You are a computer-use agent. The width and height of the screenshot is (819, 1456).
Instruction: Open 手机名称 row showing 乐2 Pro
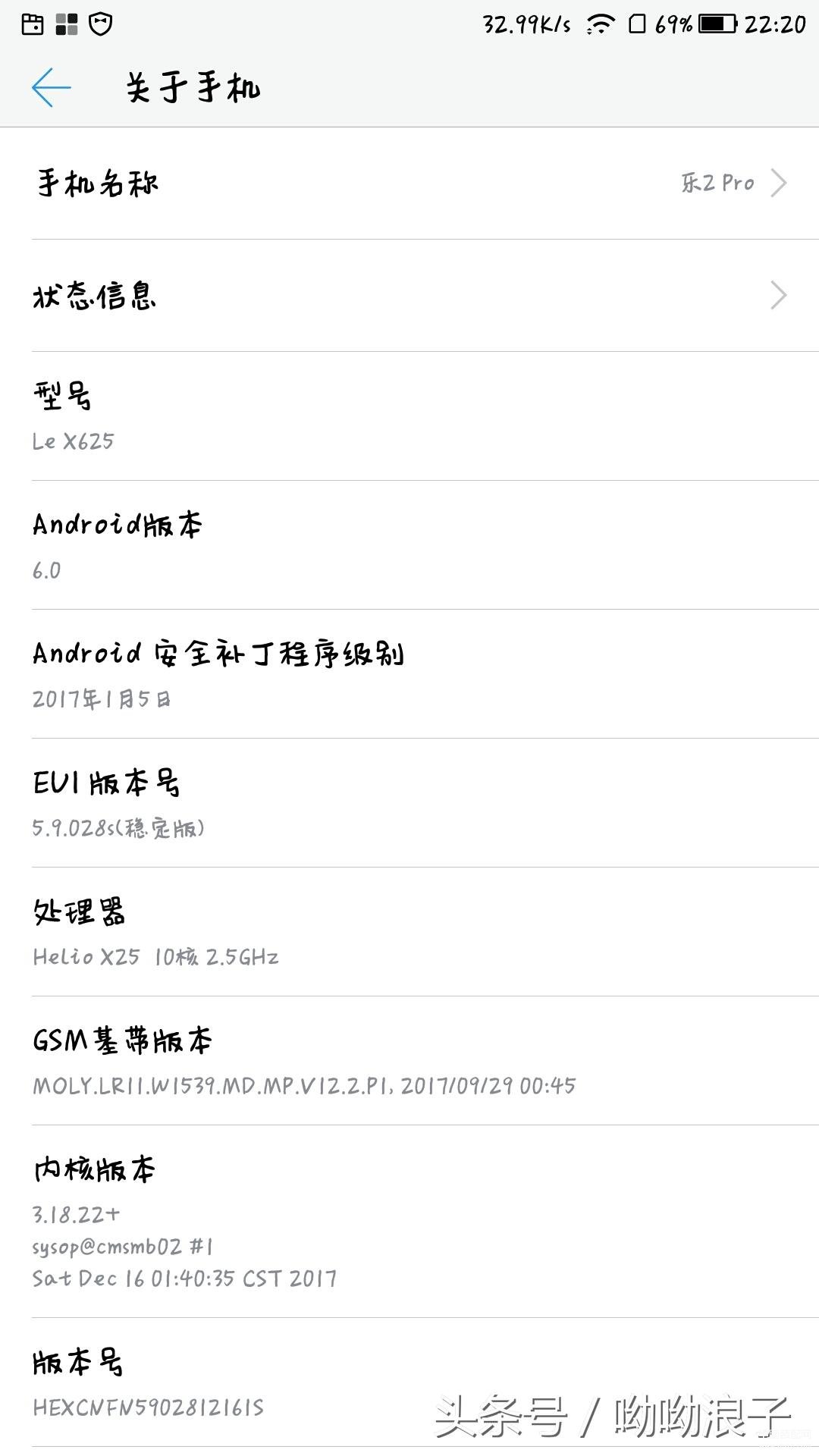[409, 184]
